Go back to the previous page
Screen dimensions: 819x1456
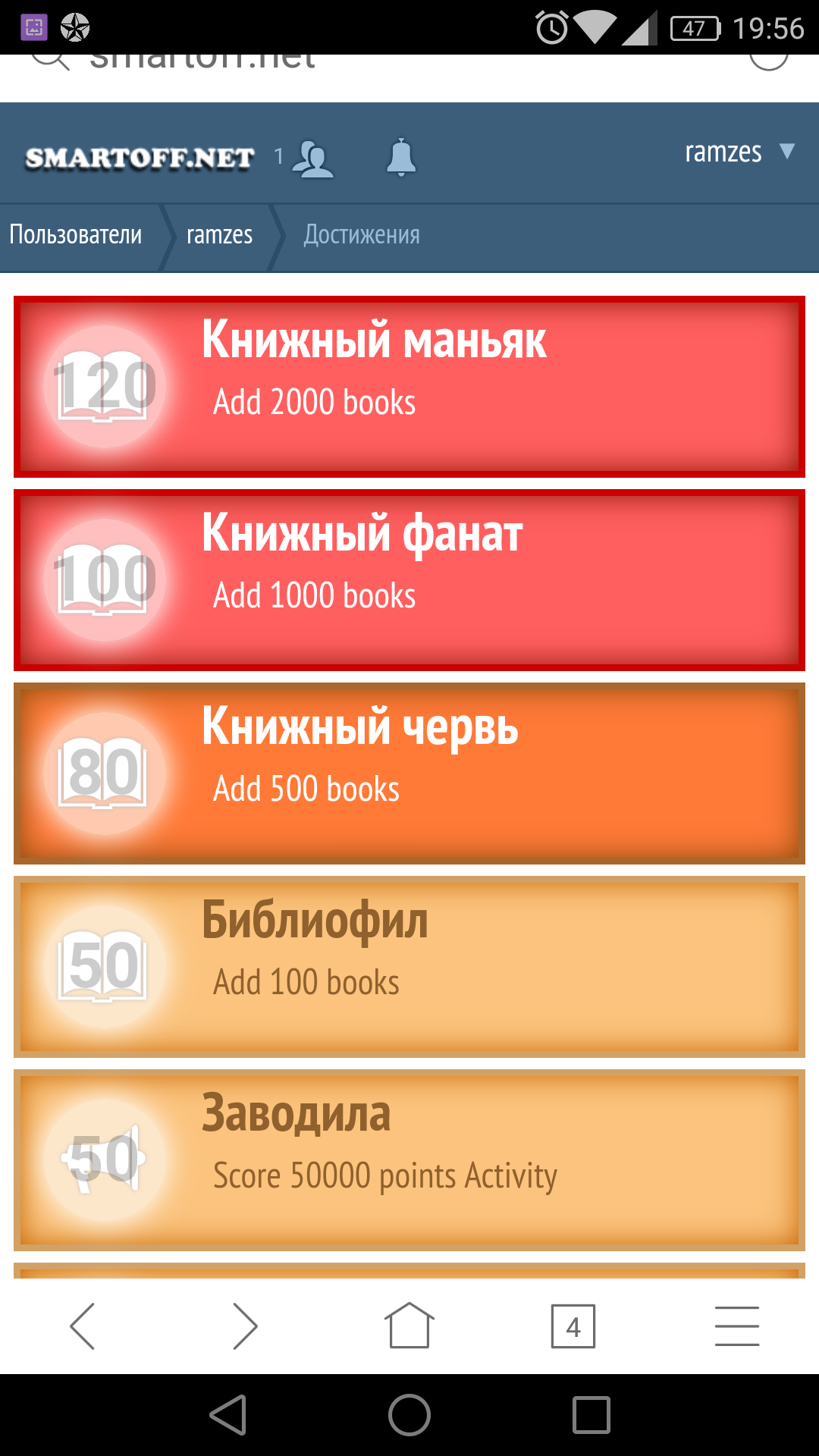point(82,1326)
